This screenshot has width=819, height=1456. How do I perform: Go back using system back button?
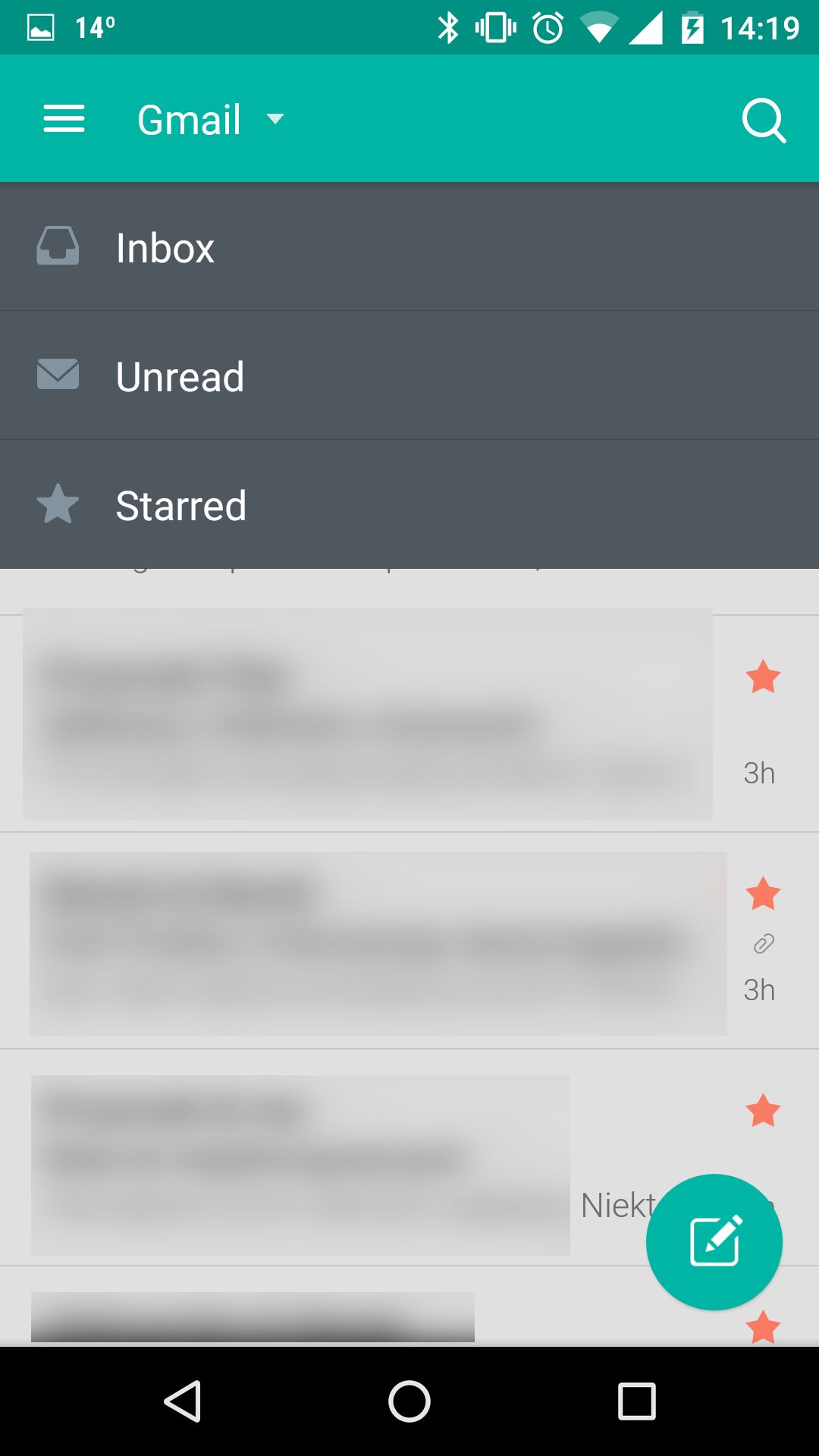coord(183,1401)
